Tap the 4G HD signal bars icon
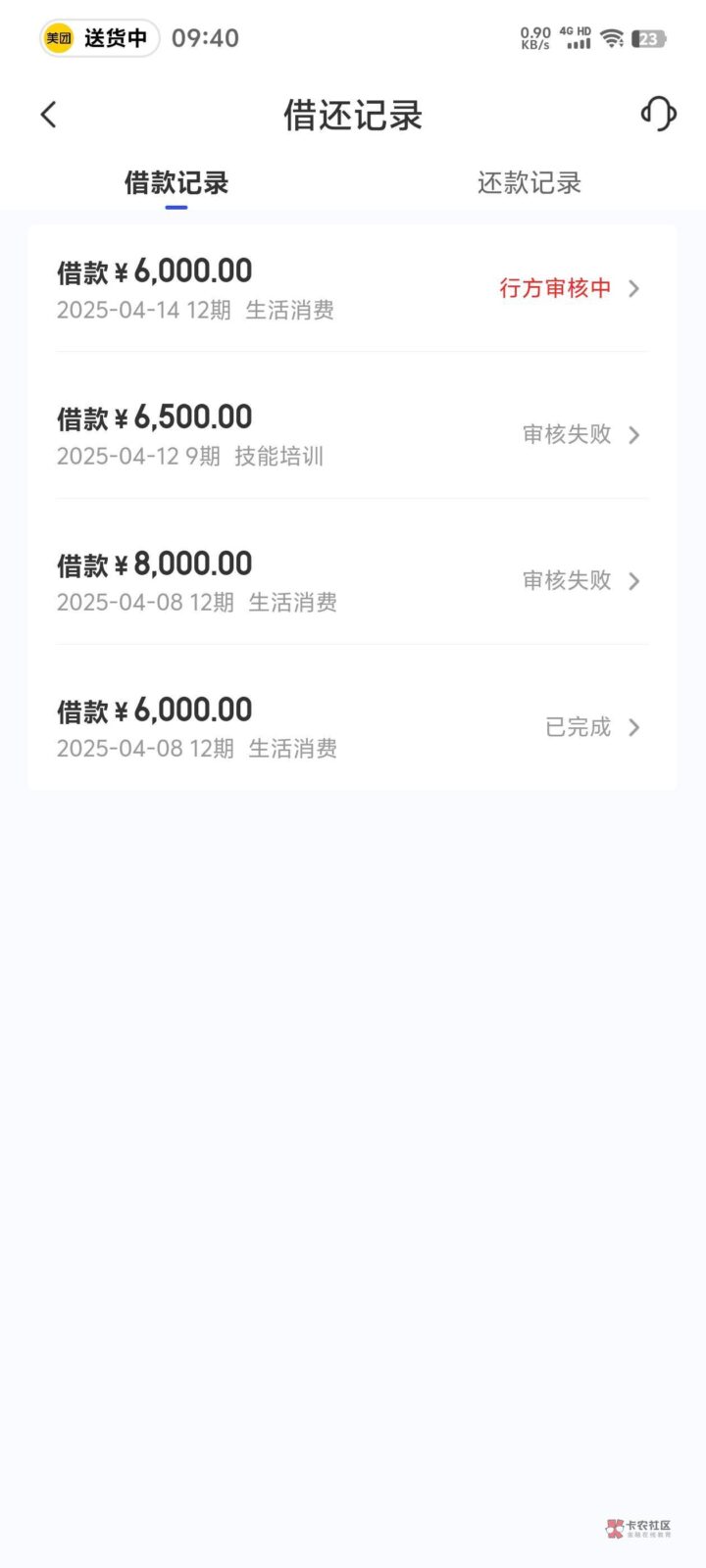 pyautogui.click(x=575, y=39)
